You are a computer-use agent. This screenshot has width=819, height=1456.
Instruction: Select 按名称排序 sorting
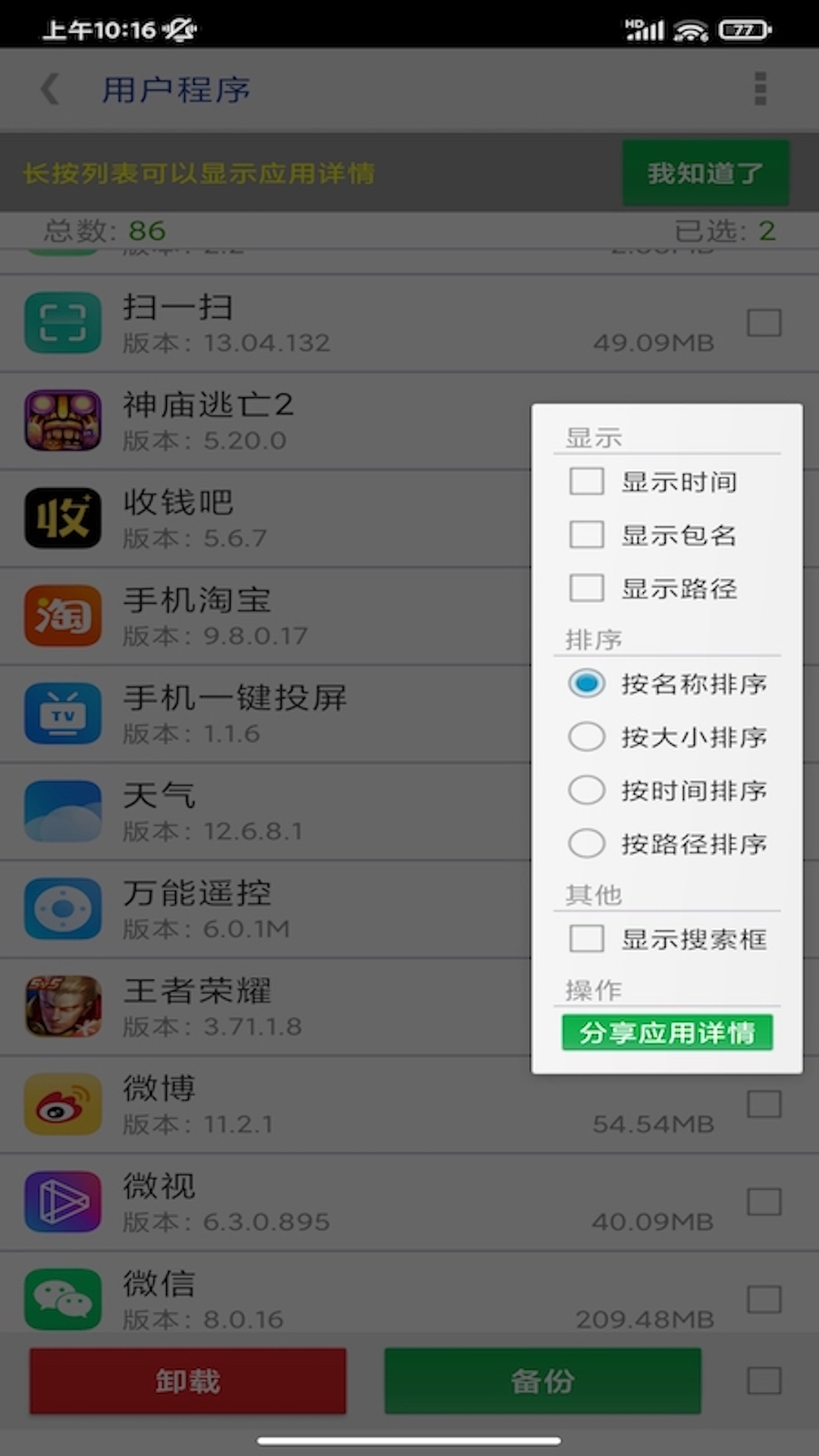(586, 683)
